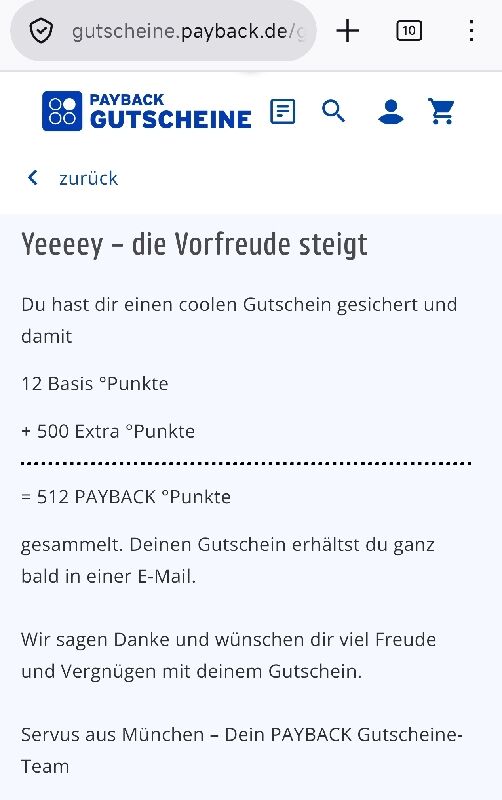Viewport: 502px width, 800px height.
Task: Open the orders list icon
Action: point(283,111)
